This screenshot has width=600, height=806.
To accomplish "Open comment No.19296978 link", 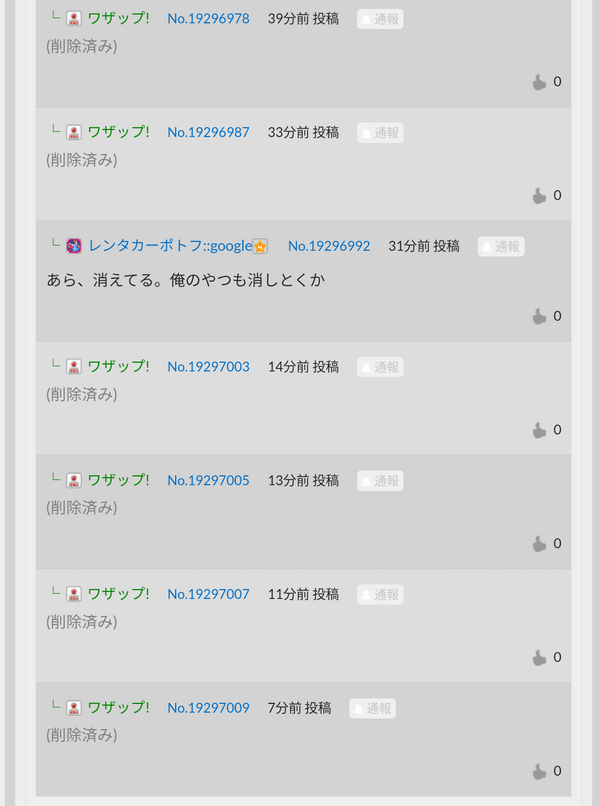I will (208, 18).
